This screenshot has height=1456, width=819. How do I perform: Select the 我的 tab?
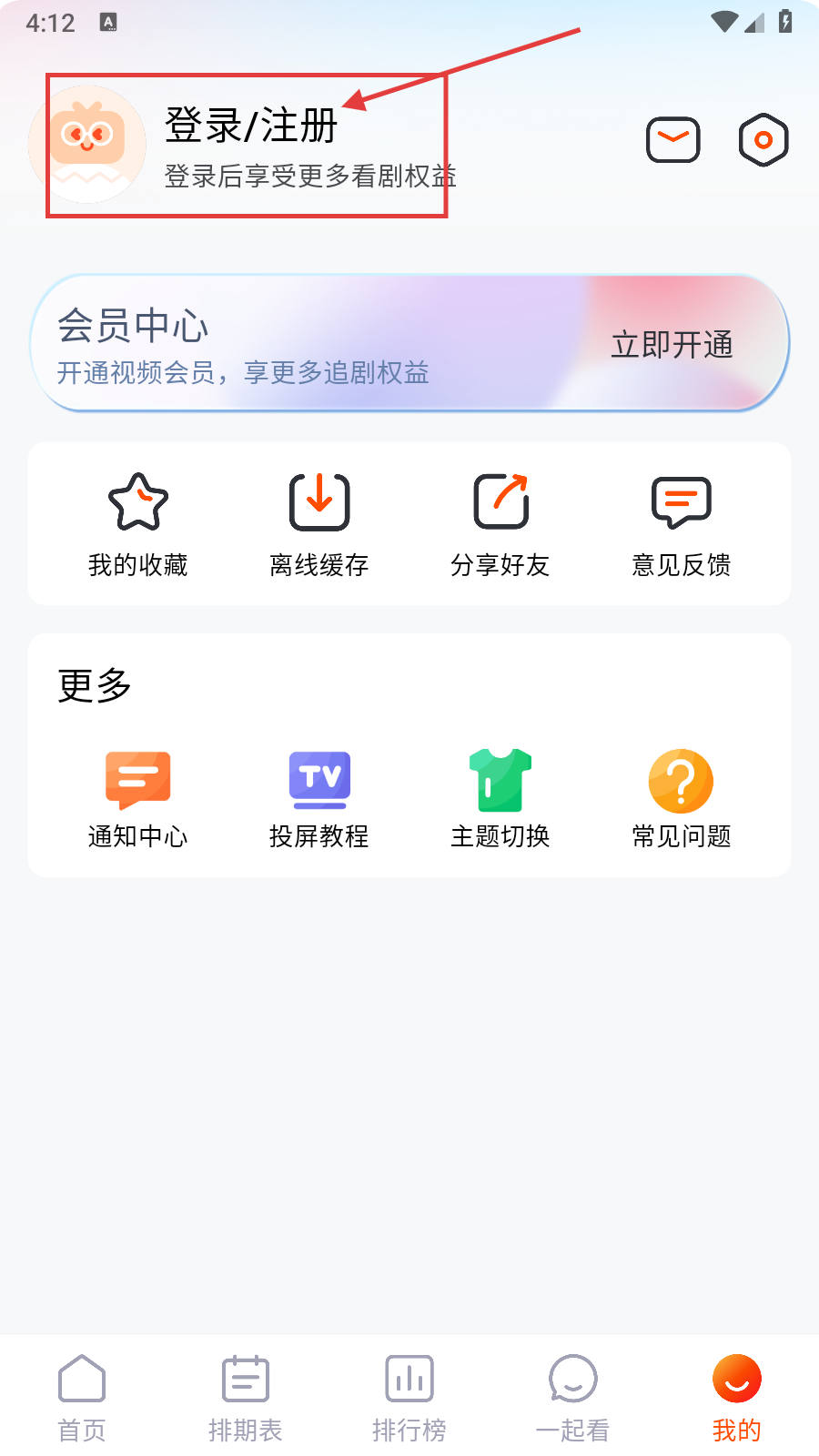pos(736,1399)
